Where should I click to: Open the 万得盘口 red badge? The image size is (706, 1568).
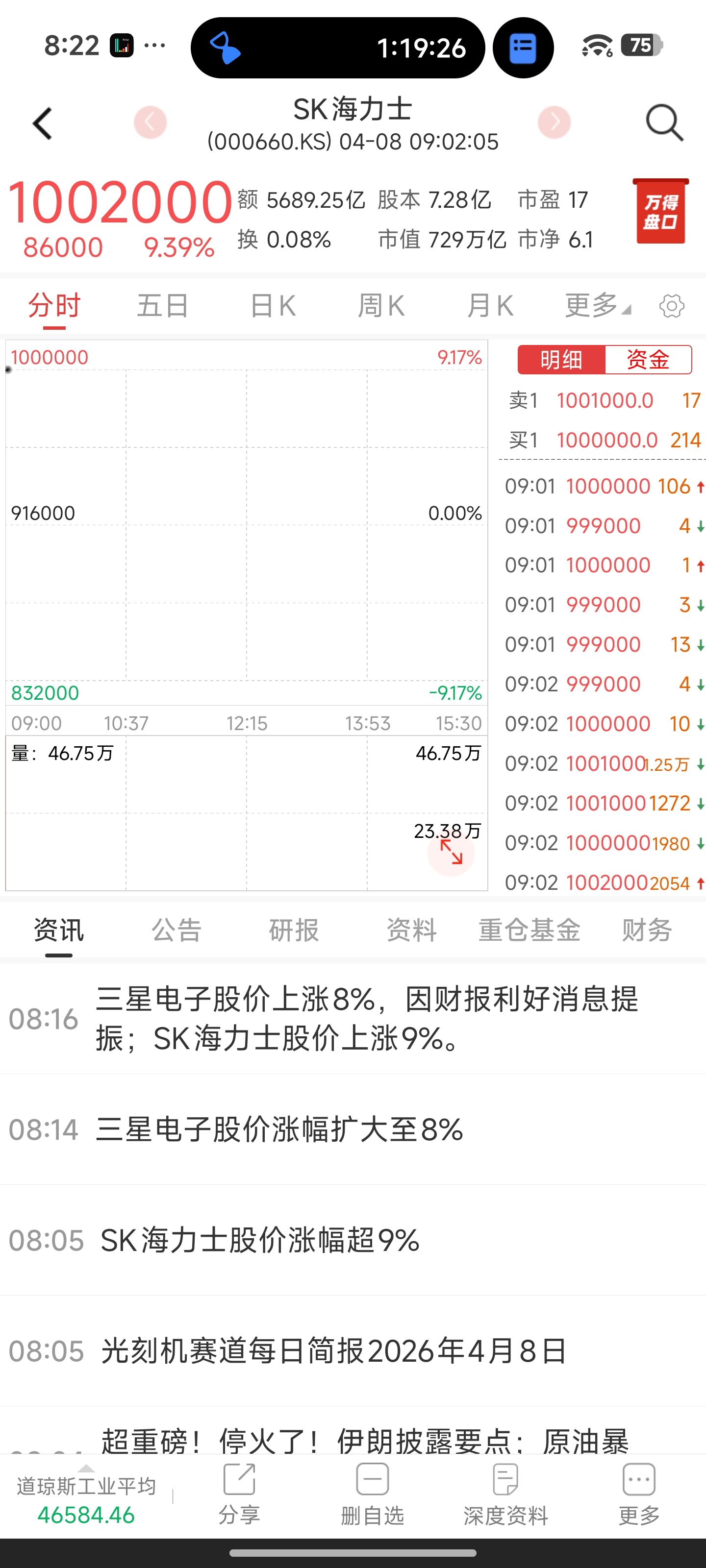coord(661,212)
